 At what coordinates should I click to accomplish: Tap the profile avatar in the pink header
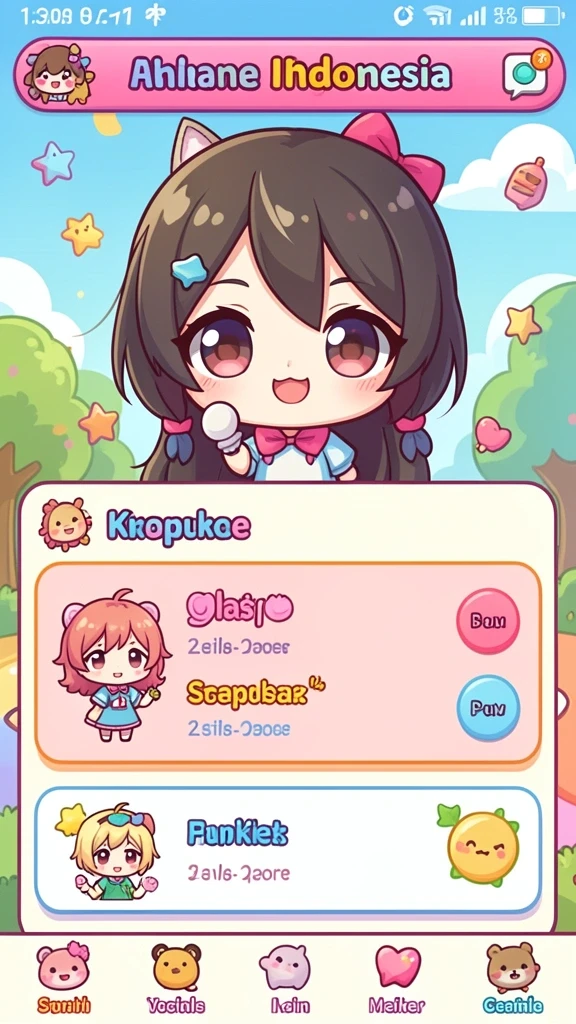59,74
